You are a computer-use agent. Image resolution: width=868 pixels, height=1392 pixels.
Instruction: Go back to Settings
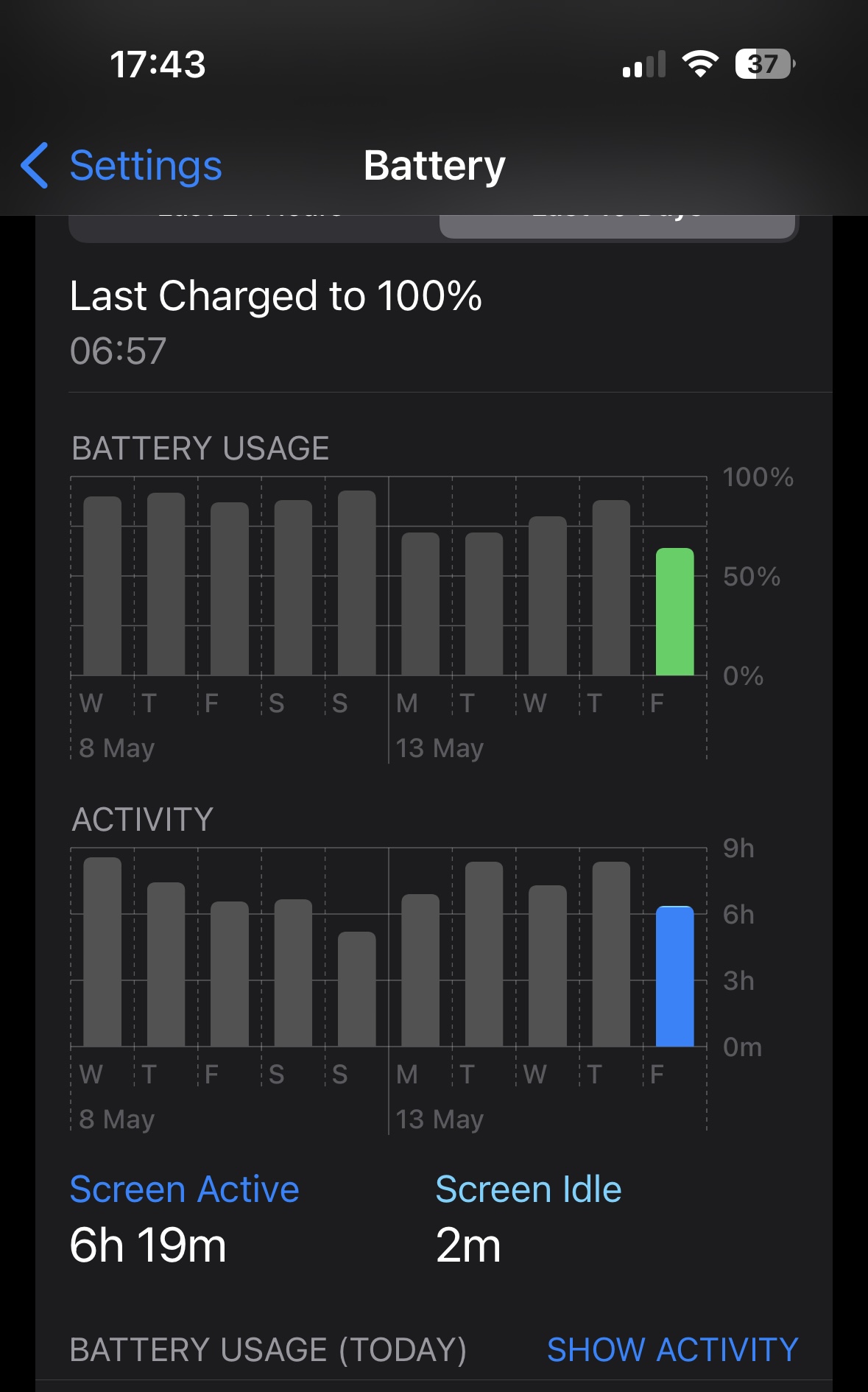[x=122, y=166]
